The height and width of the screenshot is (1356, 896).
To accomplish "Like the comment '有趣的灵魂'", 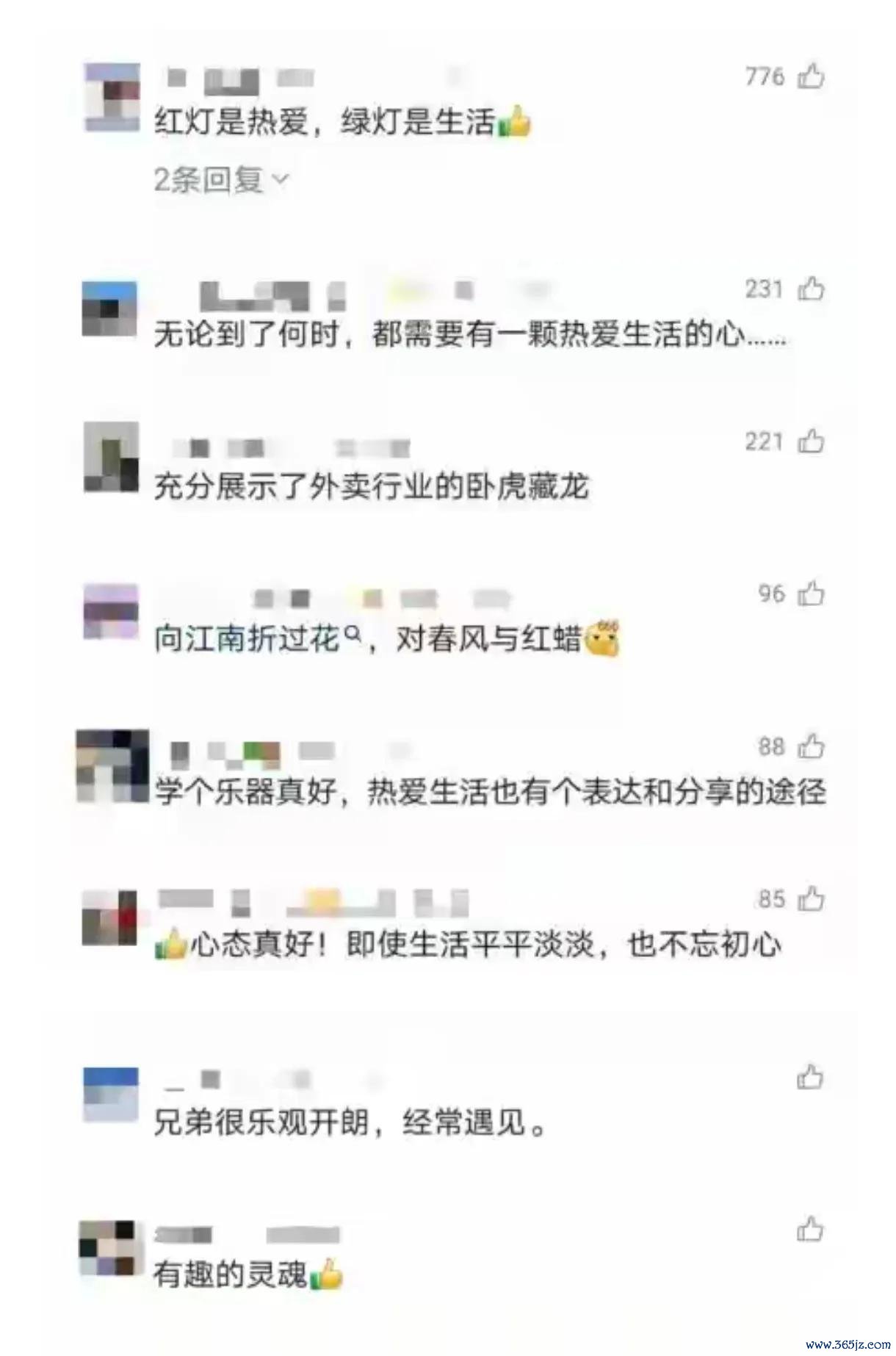I will click(x=809, y=1230).
